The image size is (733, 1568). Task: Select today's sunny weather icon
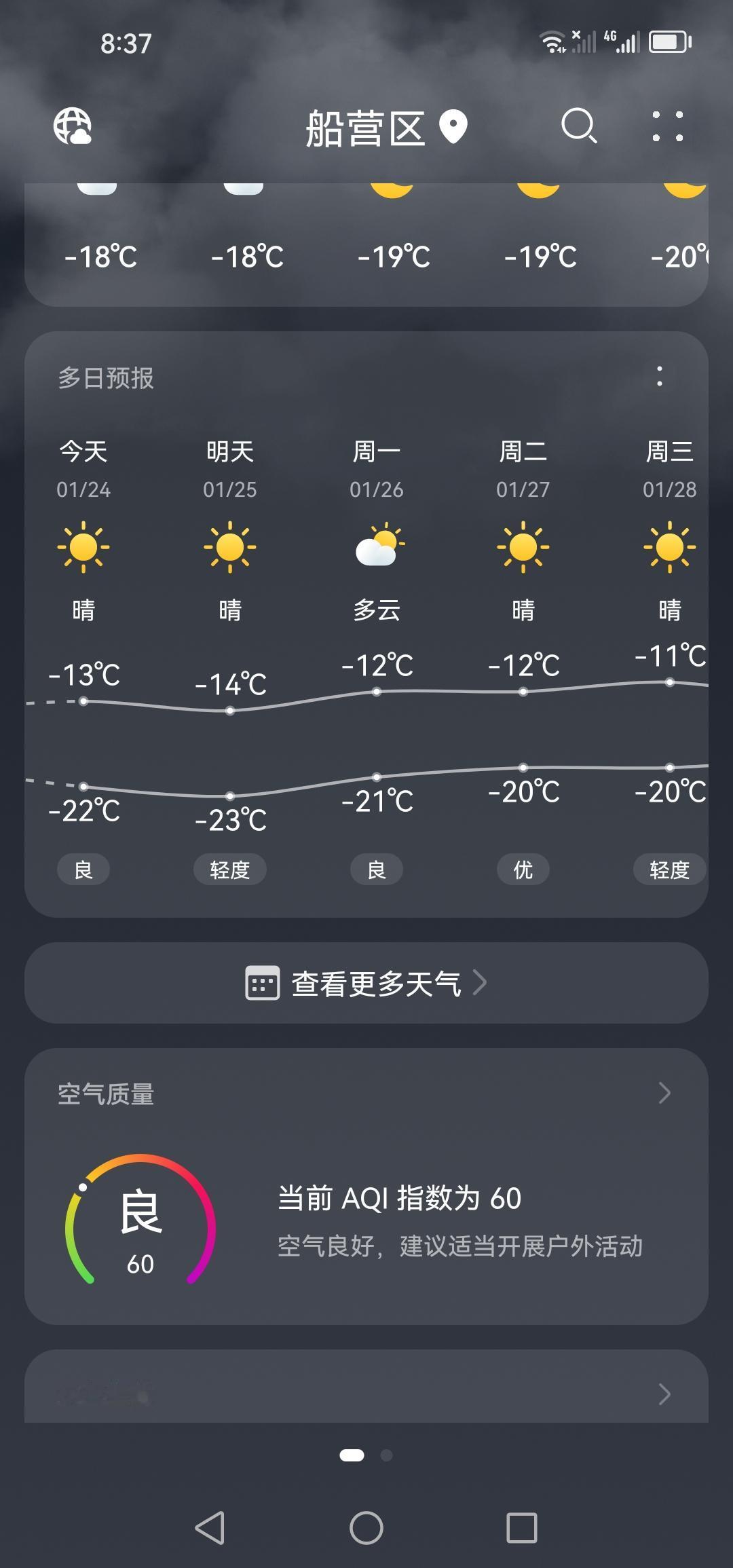(x=83, y=547)
